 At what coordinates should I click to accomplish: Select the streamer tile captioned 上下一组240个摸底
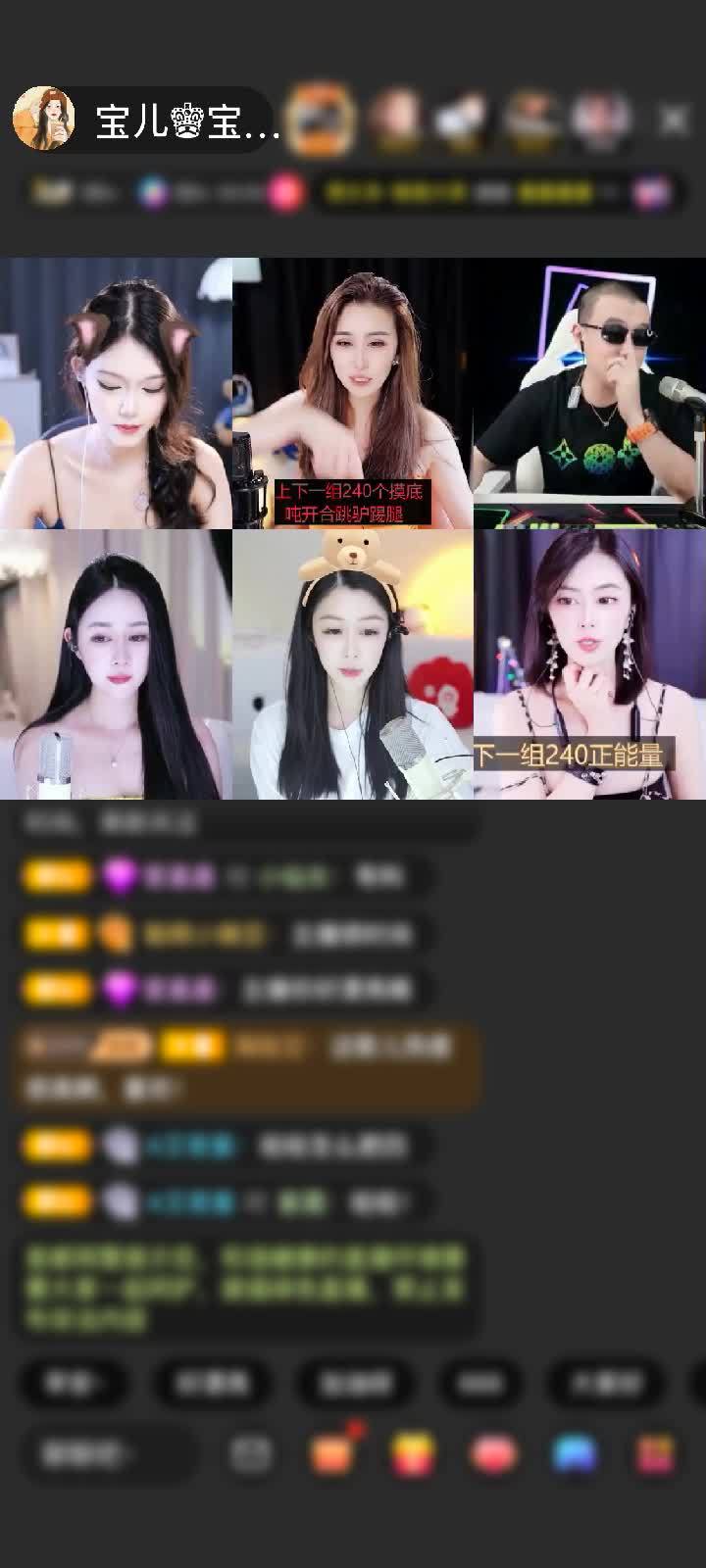click(x=353, y=393)
